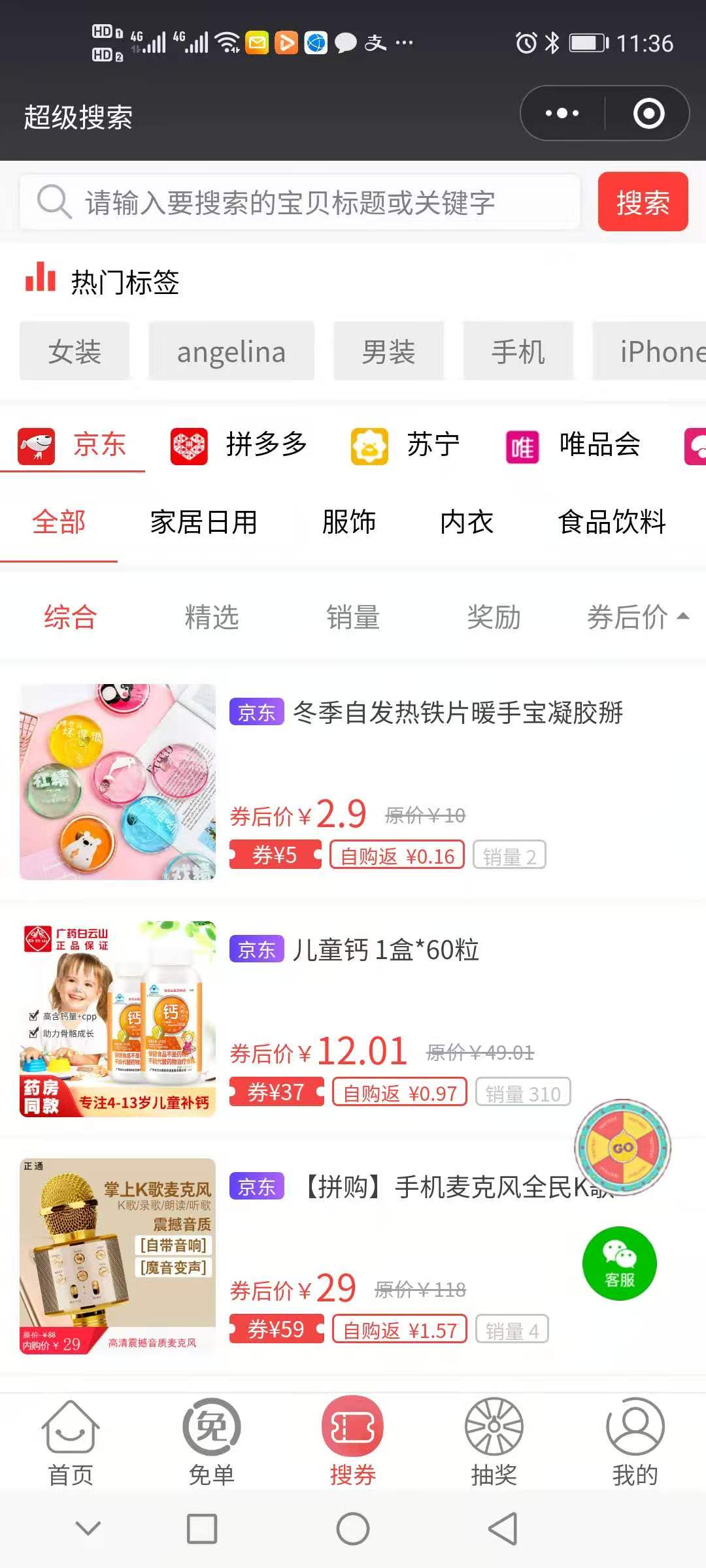Switch to the 拼多多 platform tab
This screenshot has width=706, height=1568.
click(x=239, y=446)
